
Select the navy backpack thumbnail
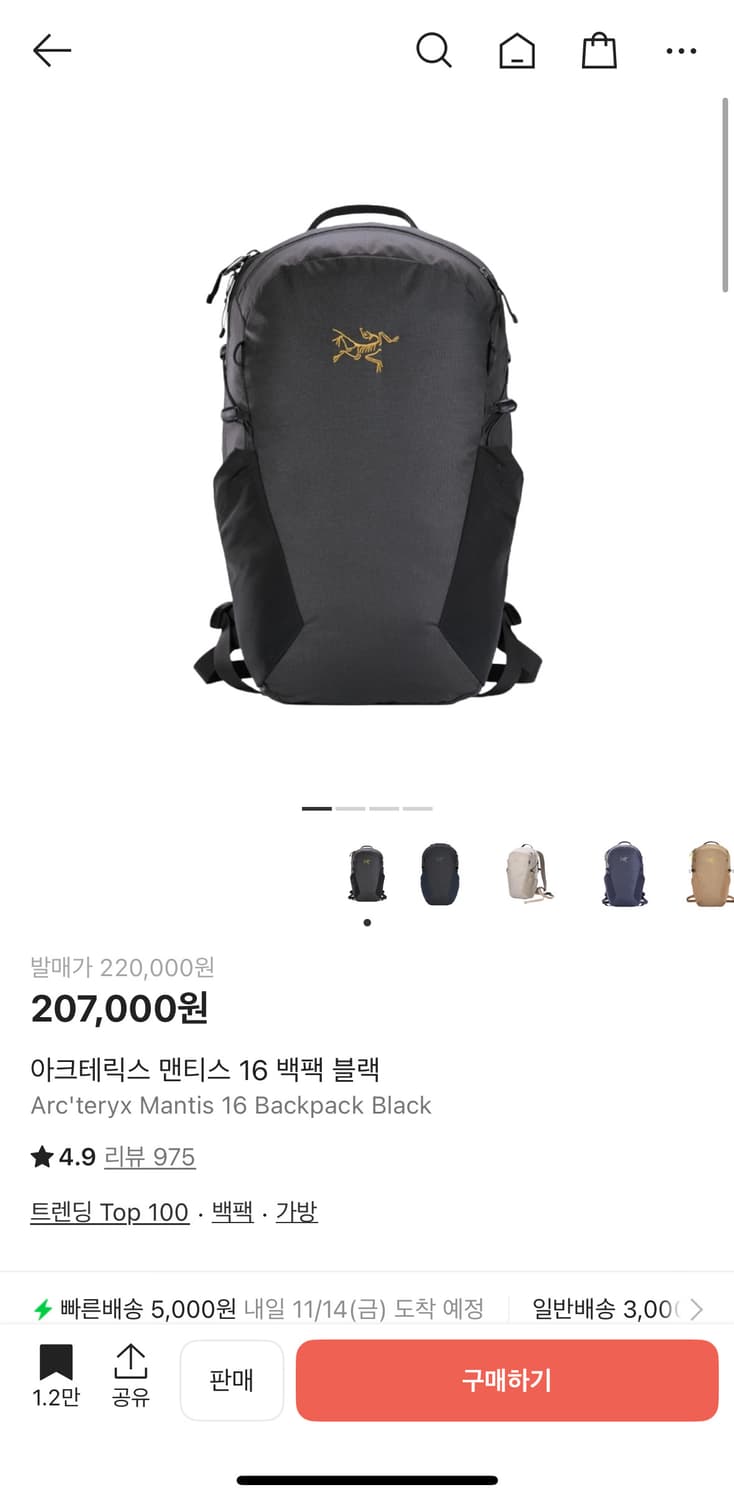(x=440, y=872)
